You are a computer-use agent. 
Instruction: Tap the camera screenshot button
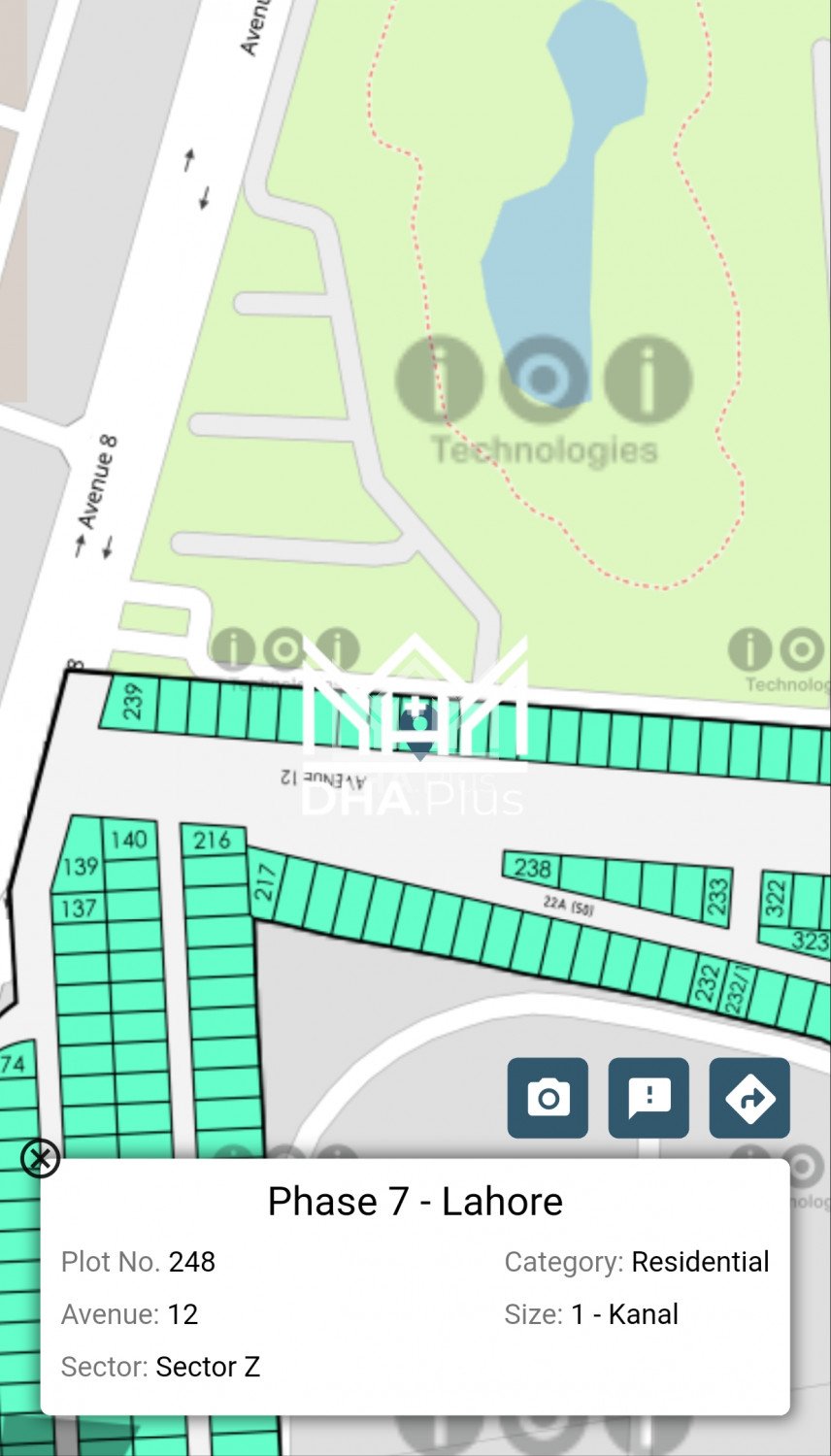pos(548,1098)
